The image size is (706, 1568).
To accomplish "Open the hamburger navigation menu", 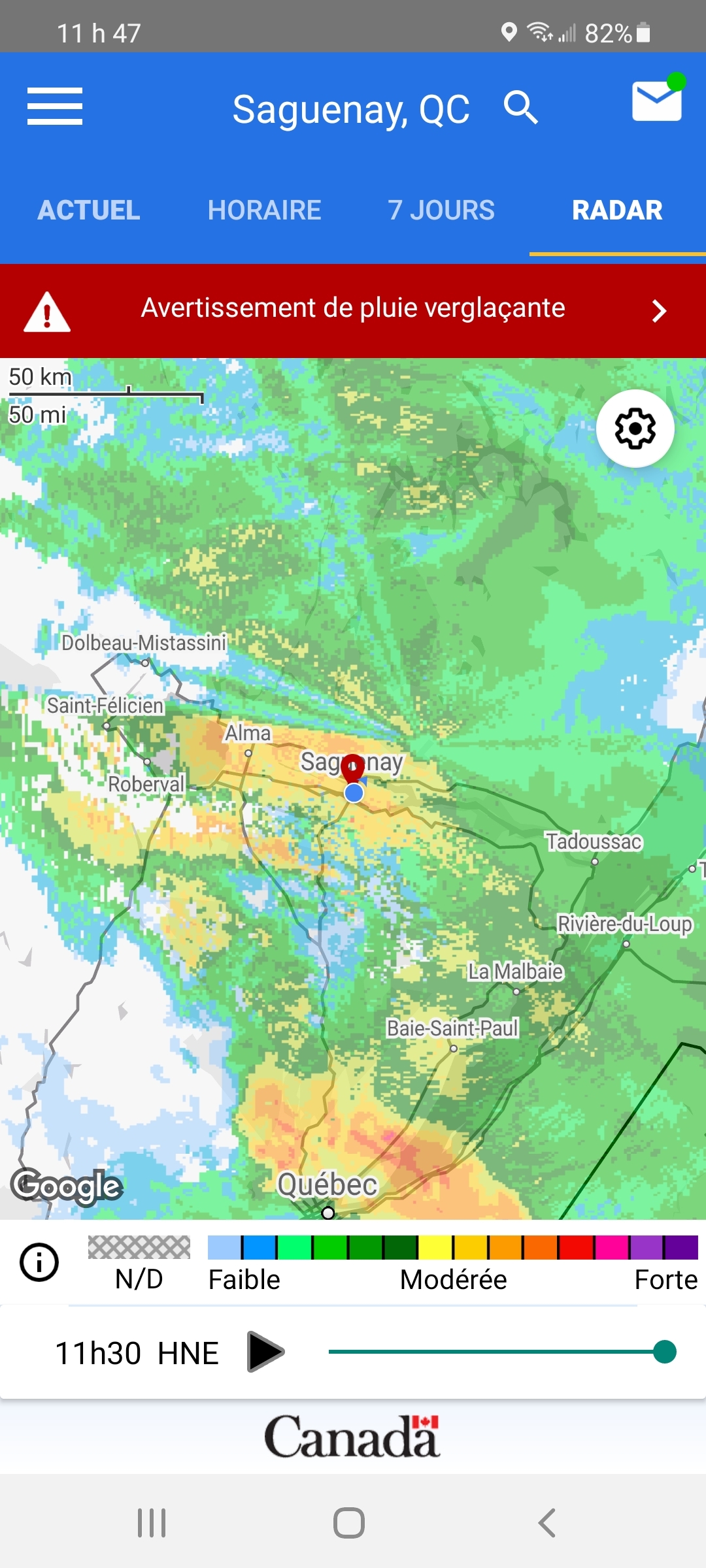I will coord(55,106).
